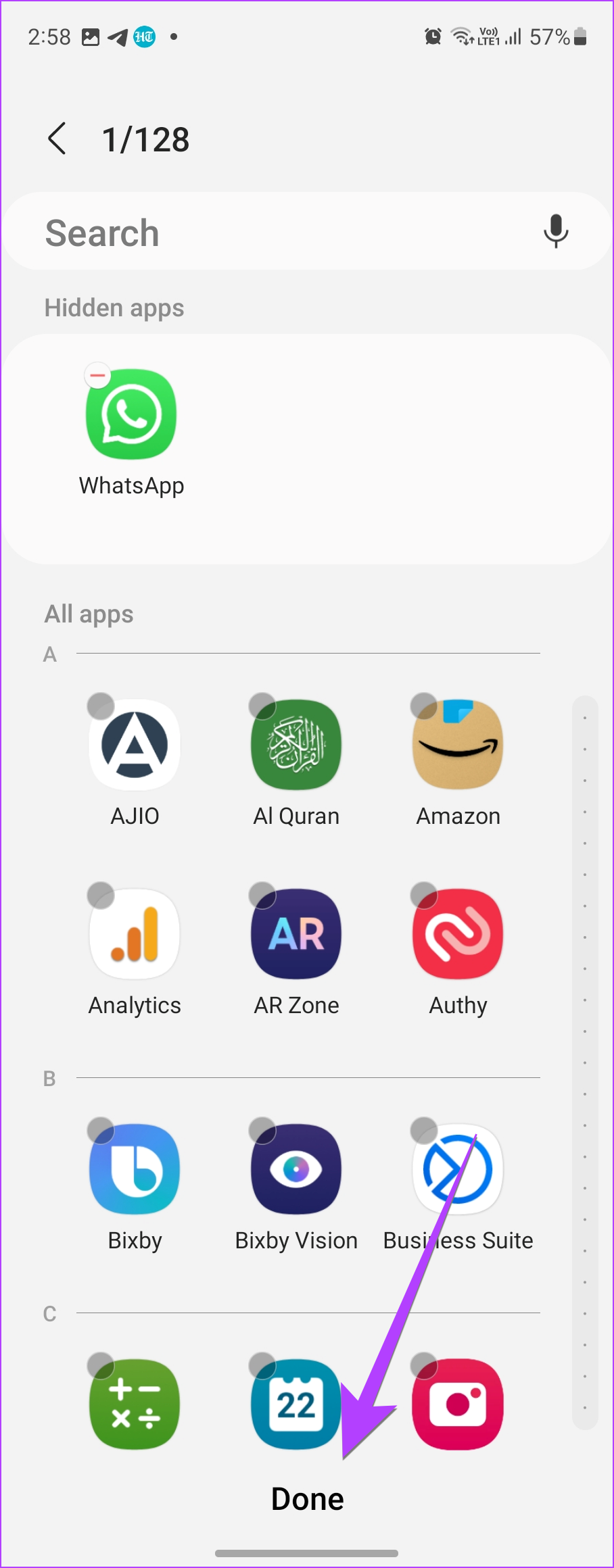Tap the AR Zone app icon
Screen dimensions: 614x1568
click(x=296, y=933)
